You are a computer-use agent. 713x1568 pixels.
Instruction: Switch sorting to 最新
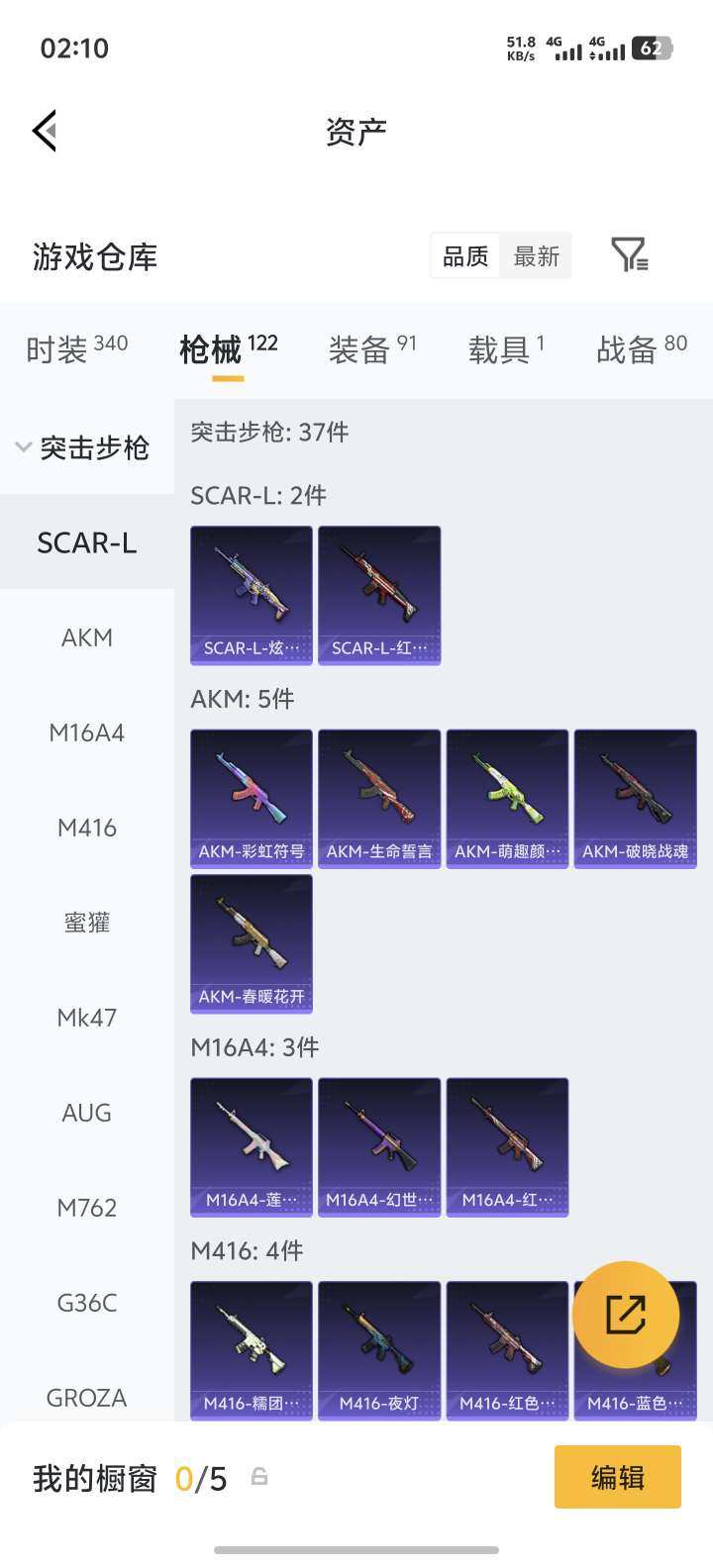coord(536,255)
